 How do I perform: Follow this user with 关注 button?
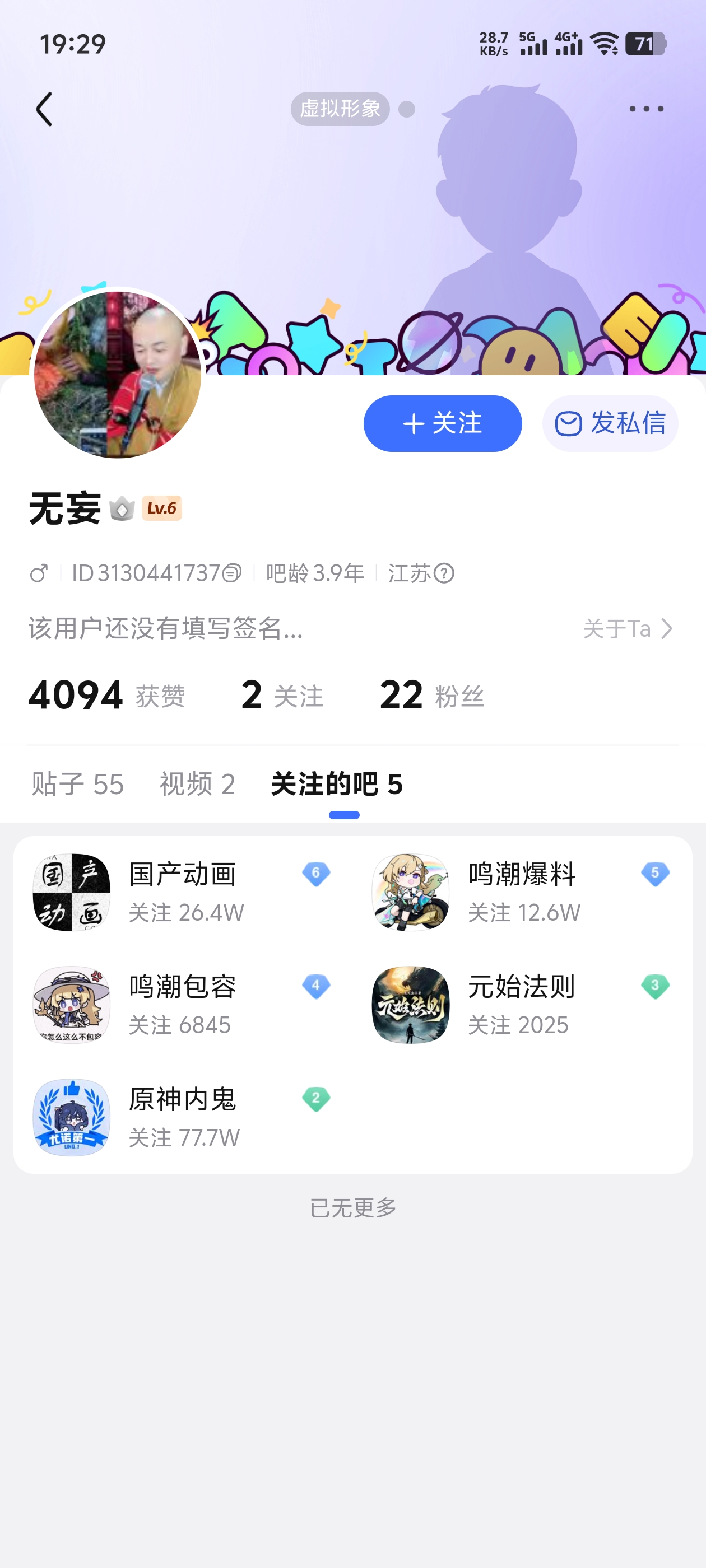[442, 424]
